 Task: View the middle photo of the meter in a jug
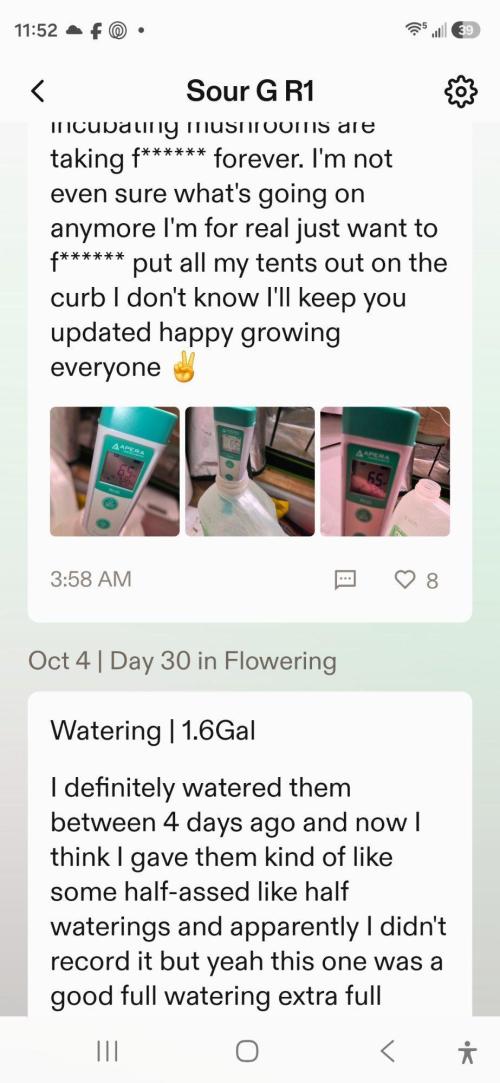tap(250, 471)
